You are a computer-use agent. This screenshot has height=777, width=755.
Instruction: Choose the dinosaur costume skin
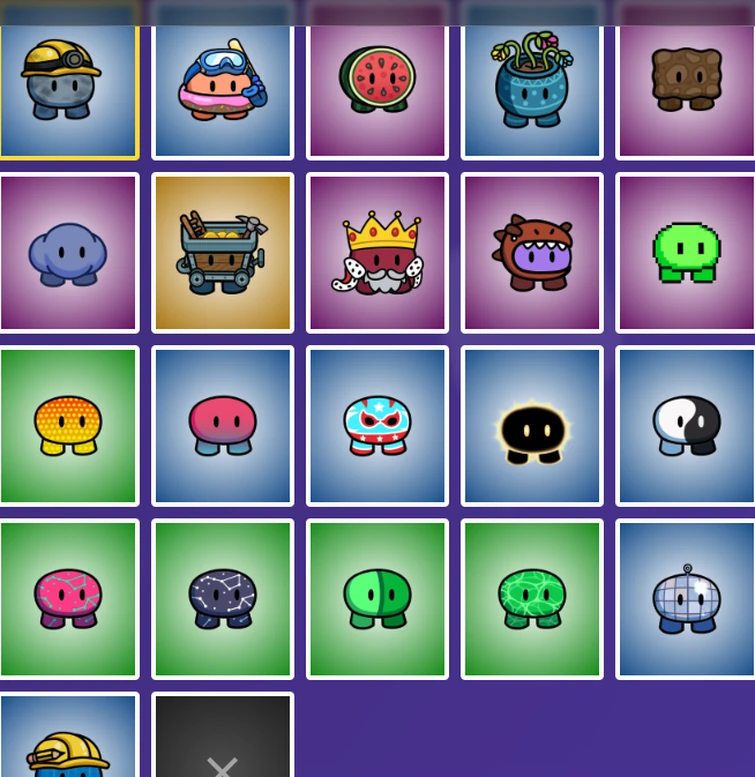(x=532, y=253)
